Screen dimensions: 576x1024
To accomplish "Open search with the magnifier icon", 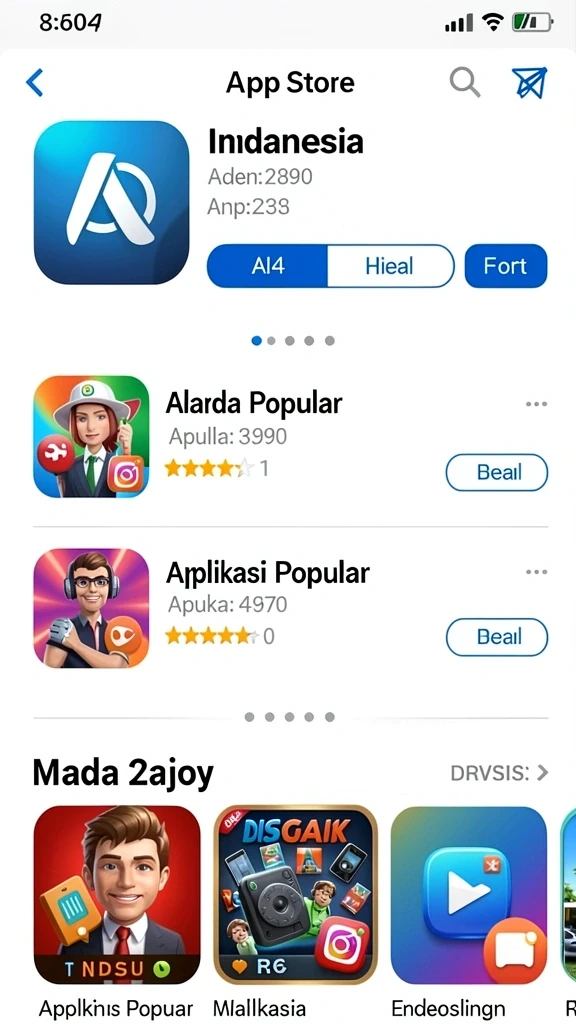I will 465,83.
